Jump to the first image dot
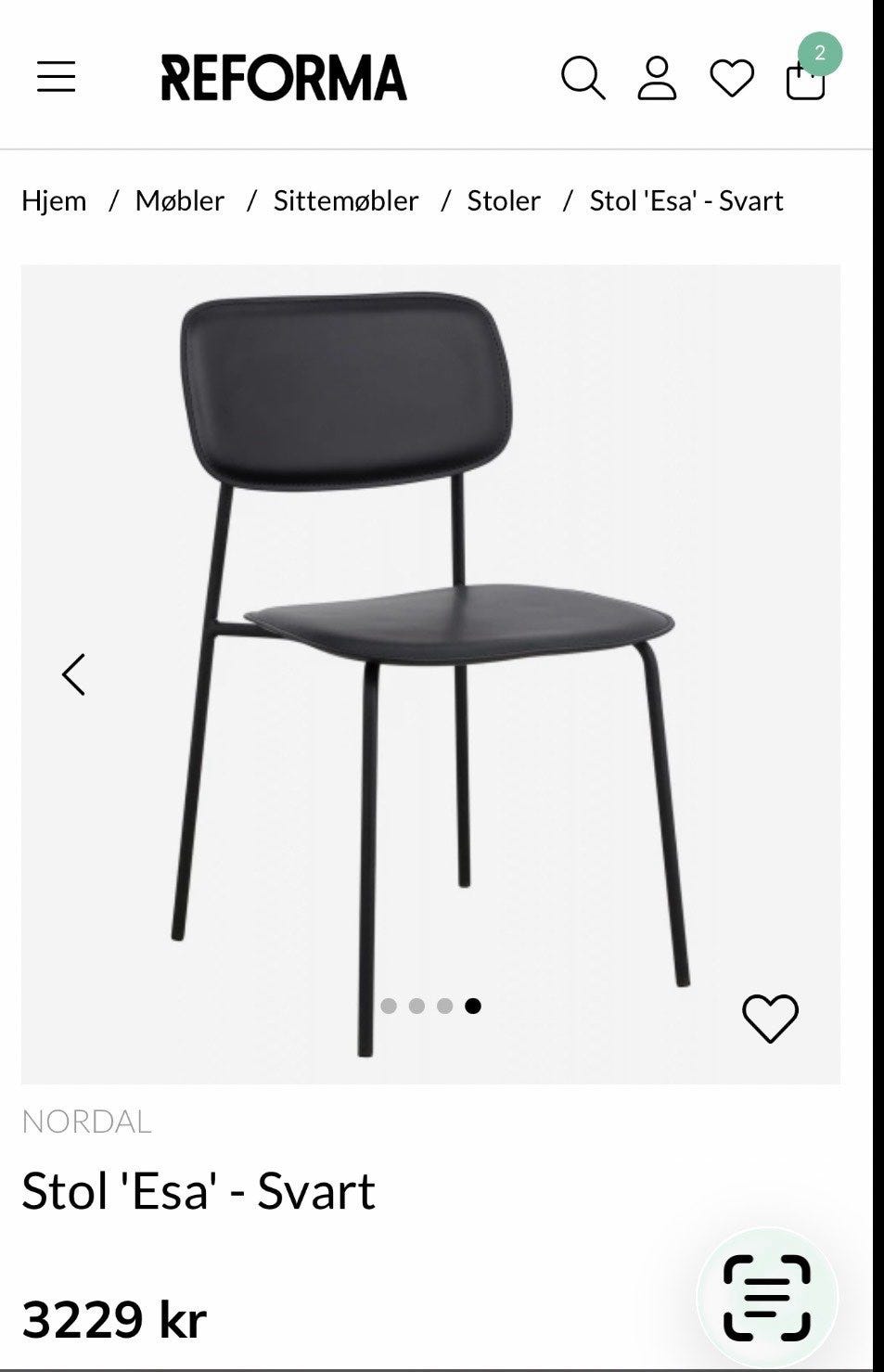The width and height of the screenshot is (884, 1372). point(389,1006)
